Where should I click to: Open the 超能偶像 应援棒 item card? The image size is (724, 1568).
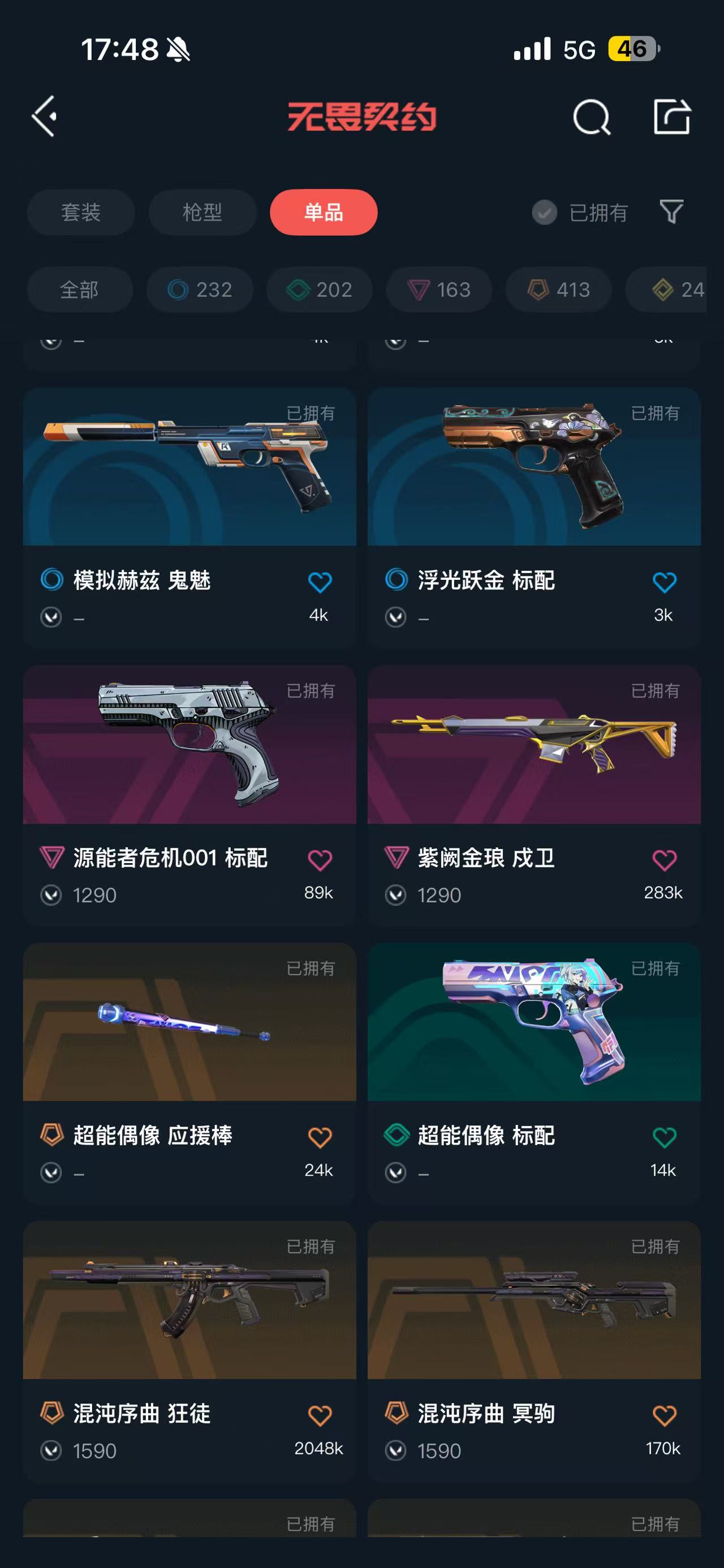point(189,1023)
